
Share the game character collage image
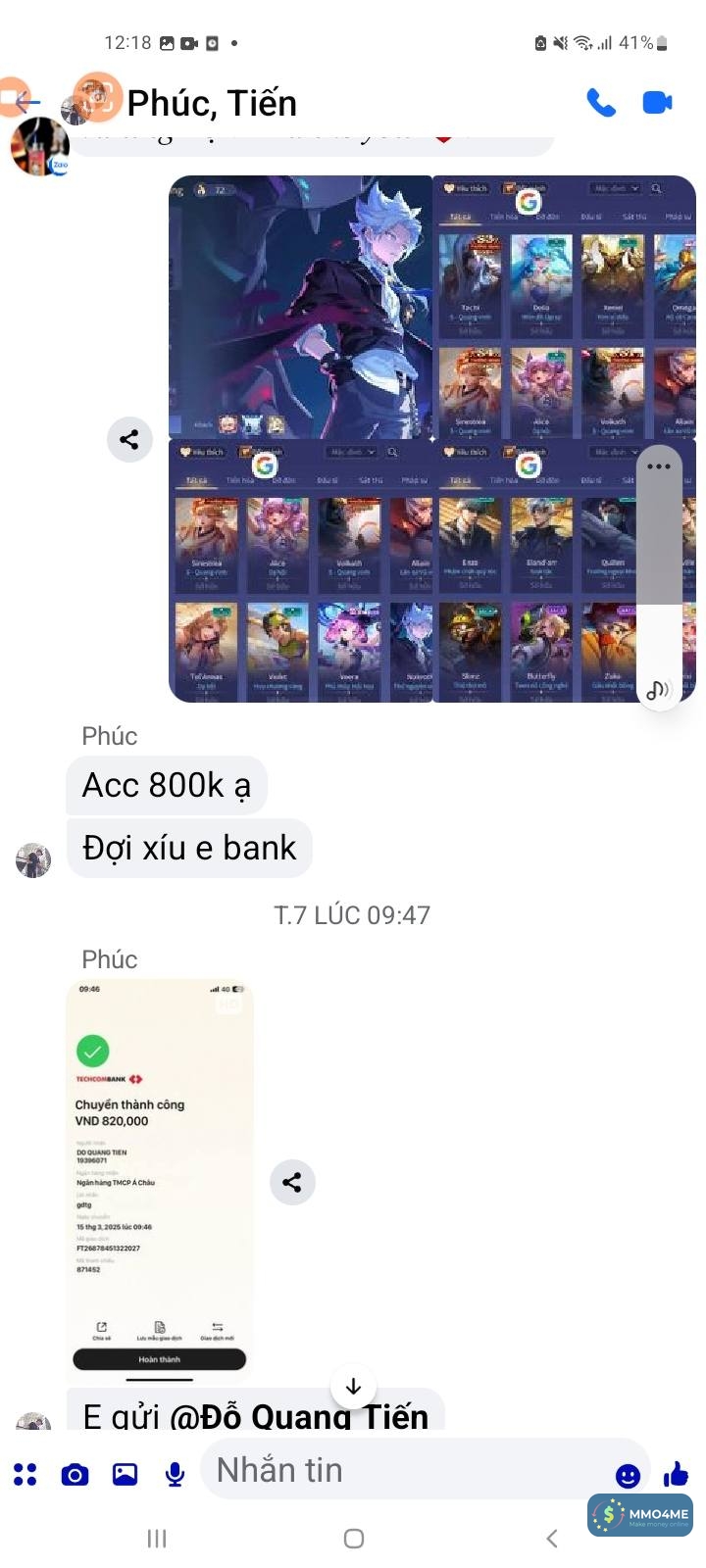pos(129,439)
